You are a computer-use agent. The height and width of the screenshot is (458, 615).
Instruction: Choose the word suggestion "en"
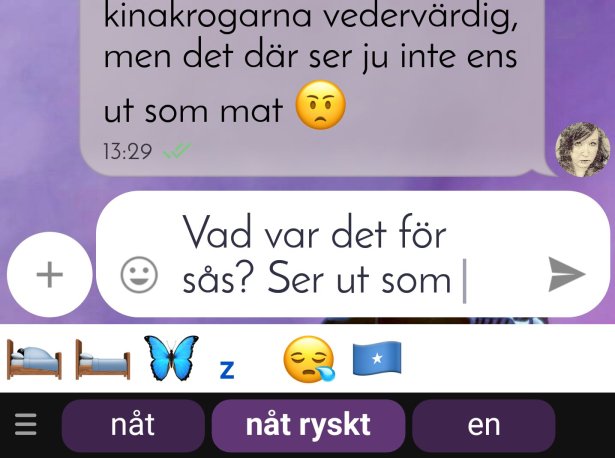(483, 425)
